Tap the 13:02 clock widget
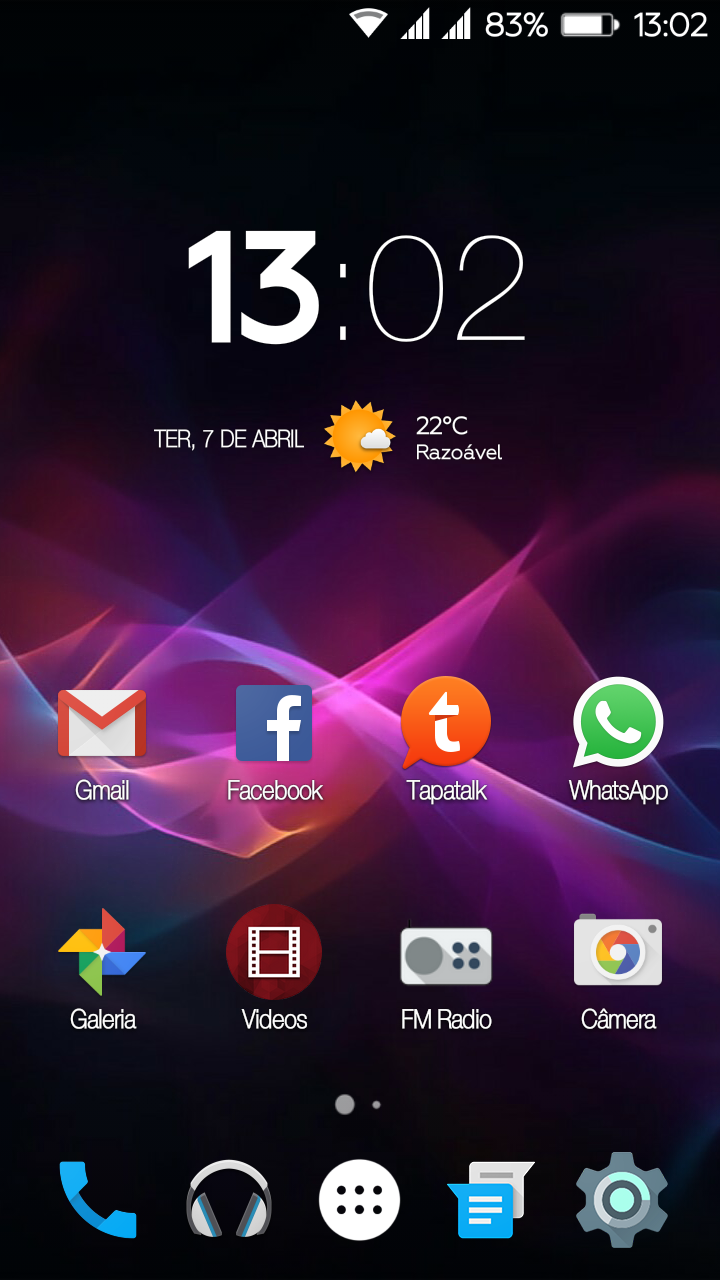 357,288
